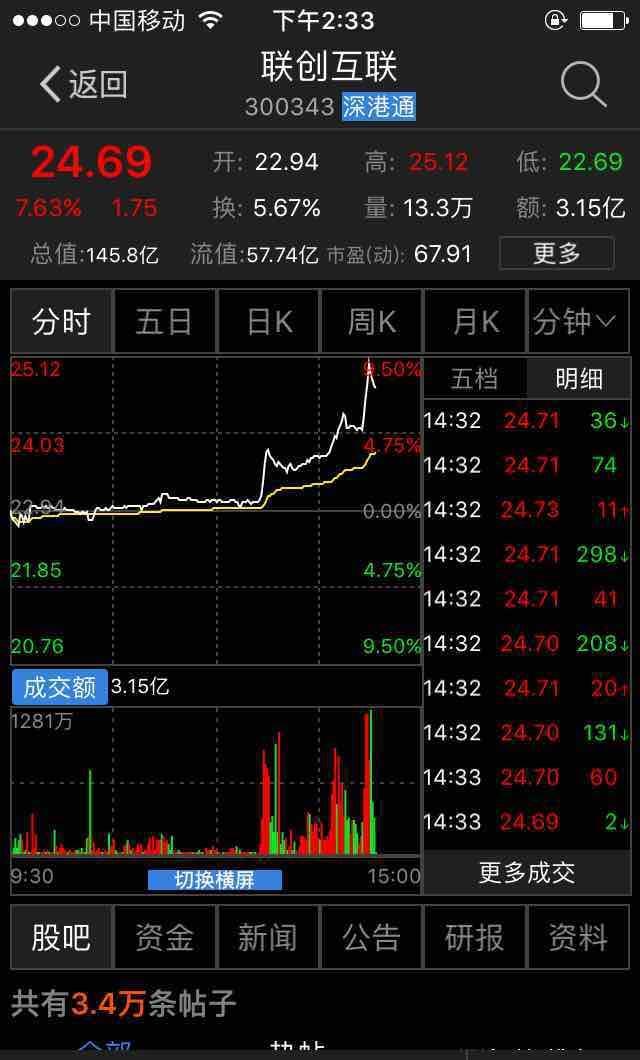The image size is (640, 1060).
Task: Switch to the 月K chart tab
Action: click(x=475, y=321)
